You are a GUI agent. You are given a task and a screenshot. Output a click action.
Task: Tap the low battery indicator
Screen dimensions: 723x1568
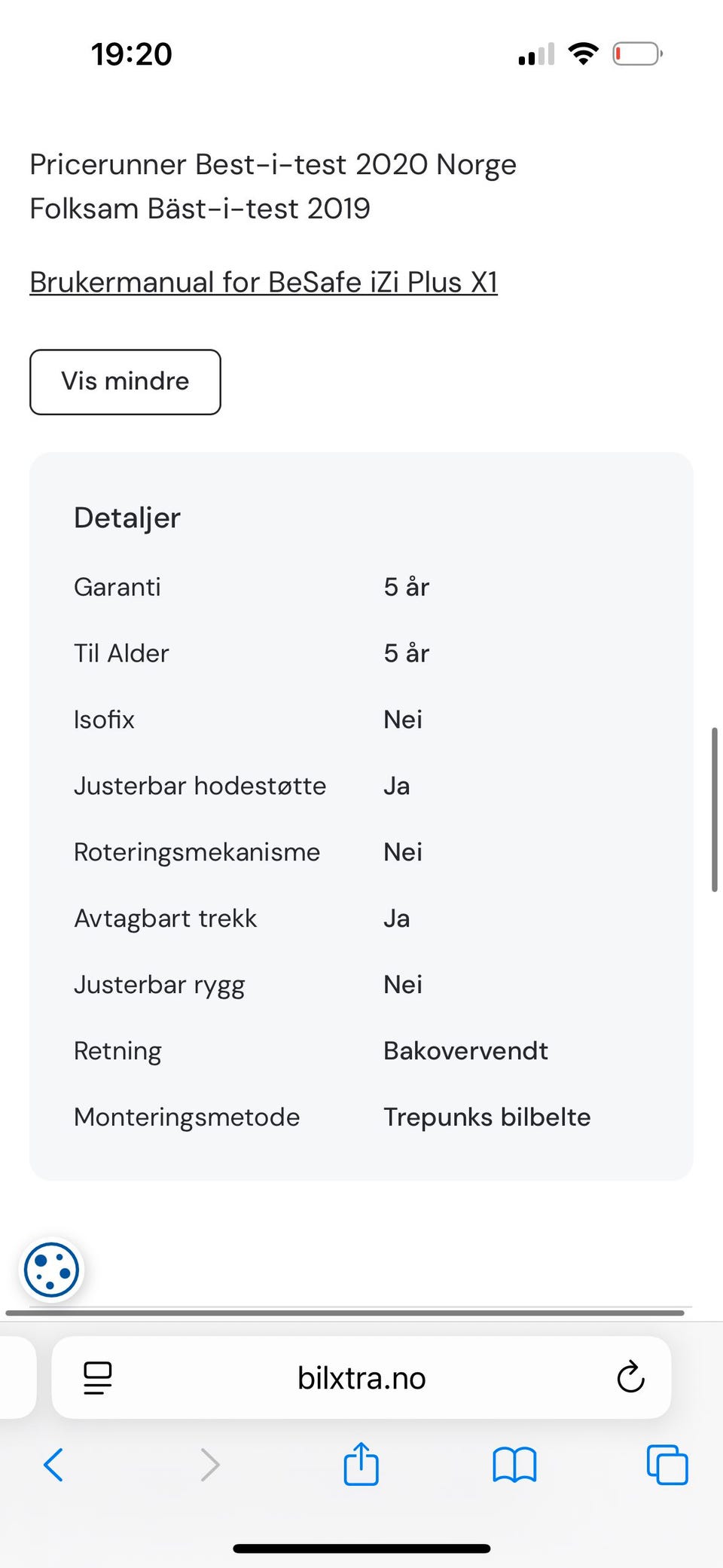636,53
